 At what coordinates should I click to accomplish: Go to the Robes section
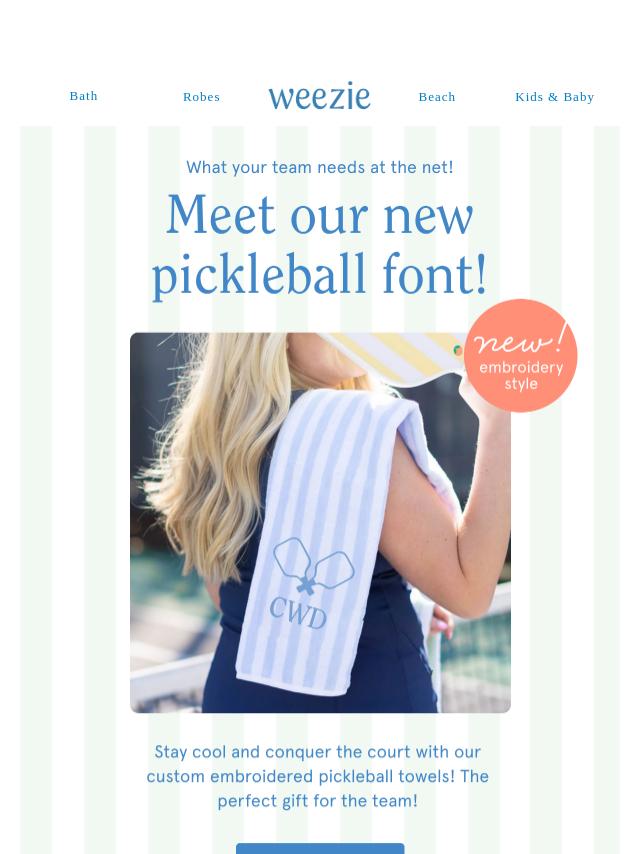pyautogui.click(x=201, y=97)
